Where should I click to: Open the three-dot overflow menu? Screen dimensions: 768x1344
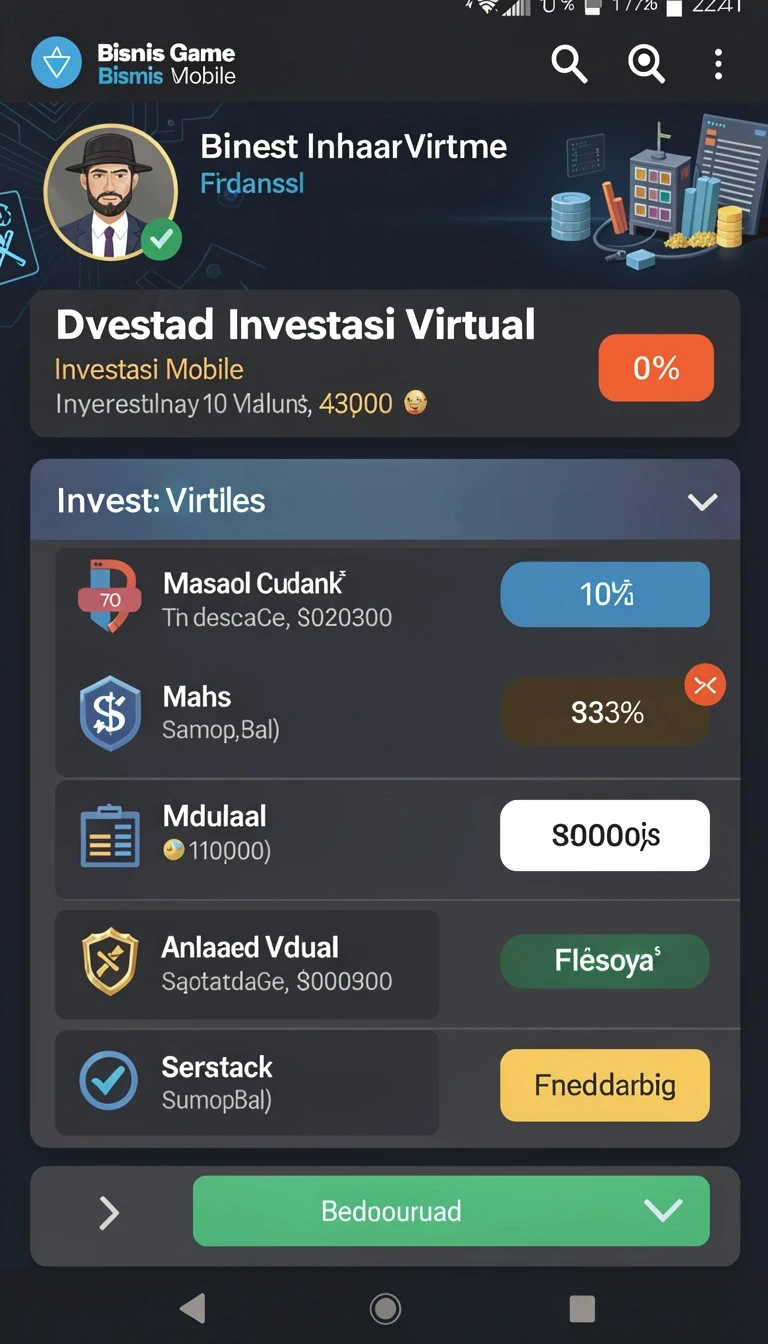pyautogui.click(x=718, y=64)
